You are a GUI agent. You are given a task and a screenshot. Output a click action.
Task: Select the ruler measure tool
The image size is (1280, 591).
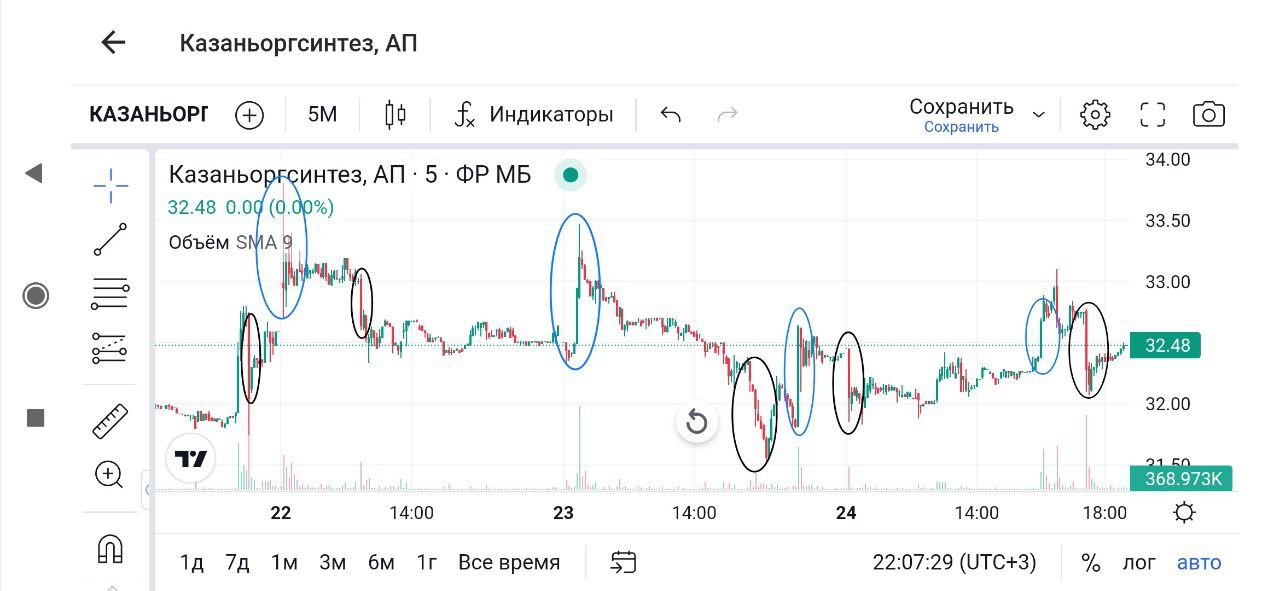(110, 421)
